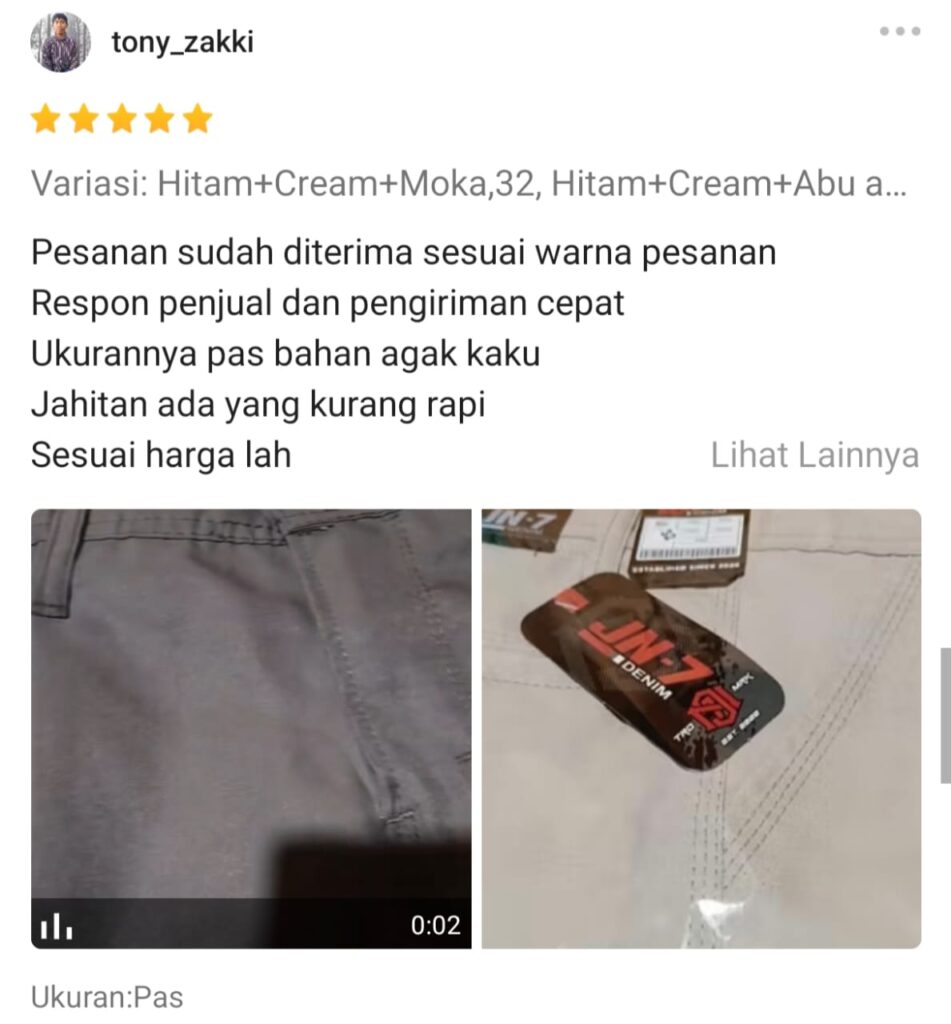Image resolution: width=951 pixels, height=1024 pixels.
Task: Open tony_zakki username link
Action: click(182, 43)
